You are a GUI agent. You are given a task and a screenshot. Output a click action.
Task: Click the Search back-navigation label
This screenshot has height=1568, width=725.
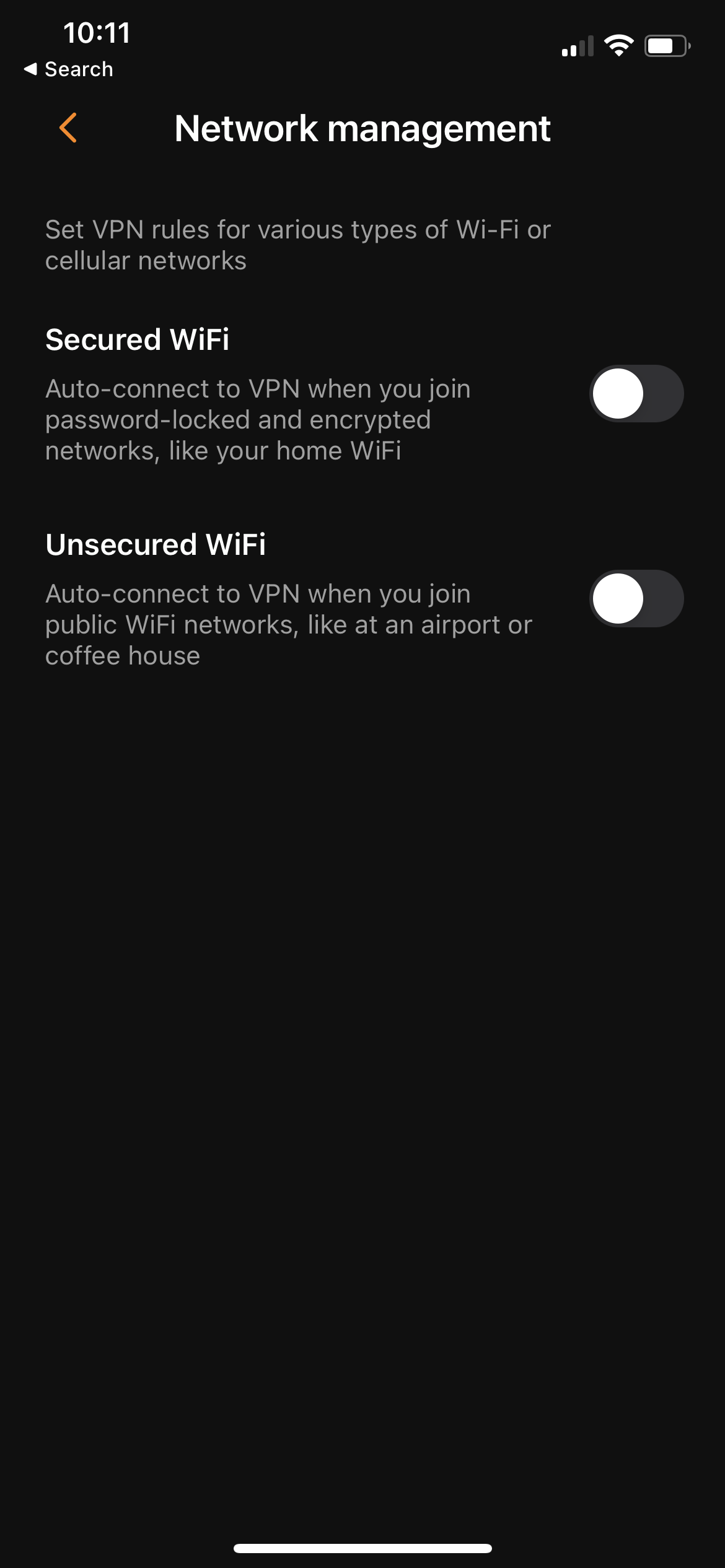click(77, 69)
